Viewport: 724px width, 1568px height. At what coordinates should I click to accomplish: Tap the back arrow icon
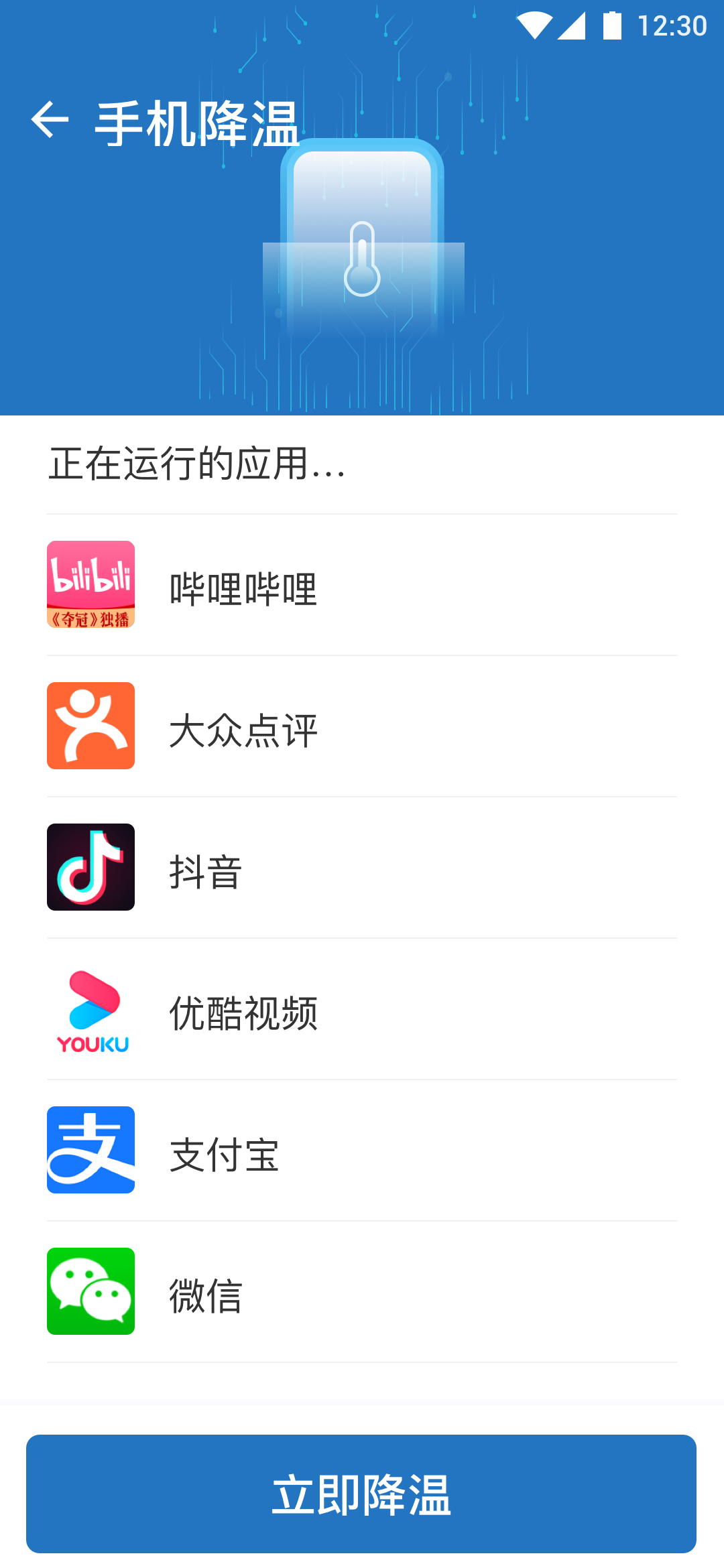tap(50, 121)
